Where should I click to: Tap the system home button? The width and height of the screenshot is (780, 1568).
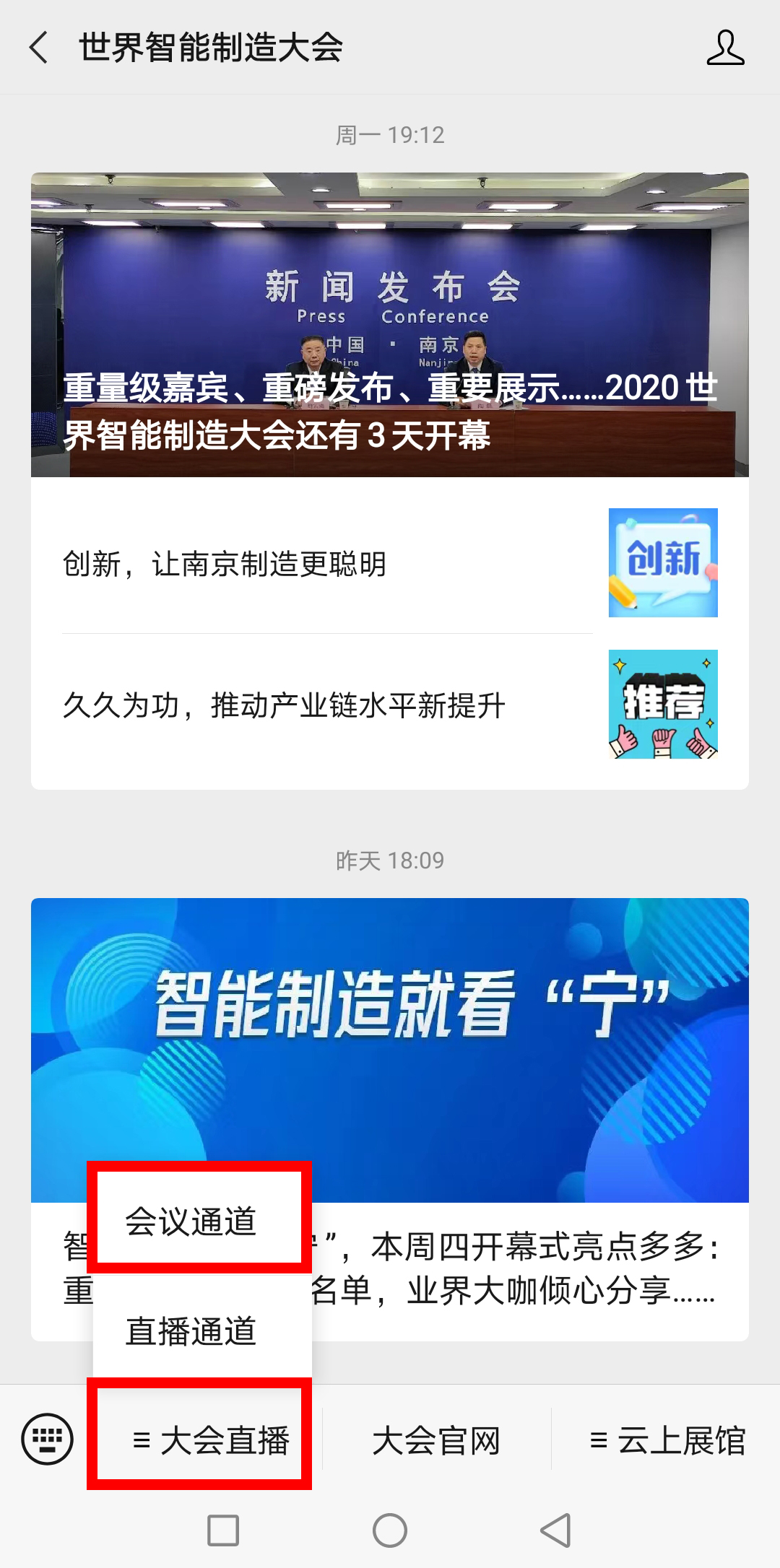point(390,1530)
